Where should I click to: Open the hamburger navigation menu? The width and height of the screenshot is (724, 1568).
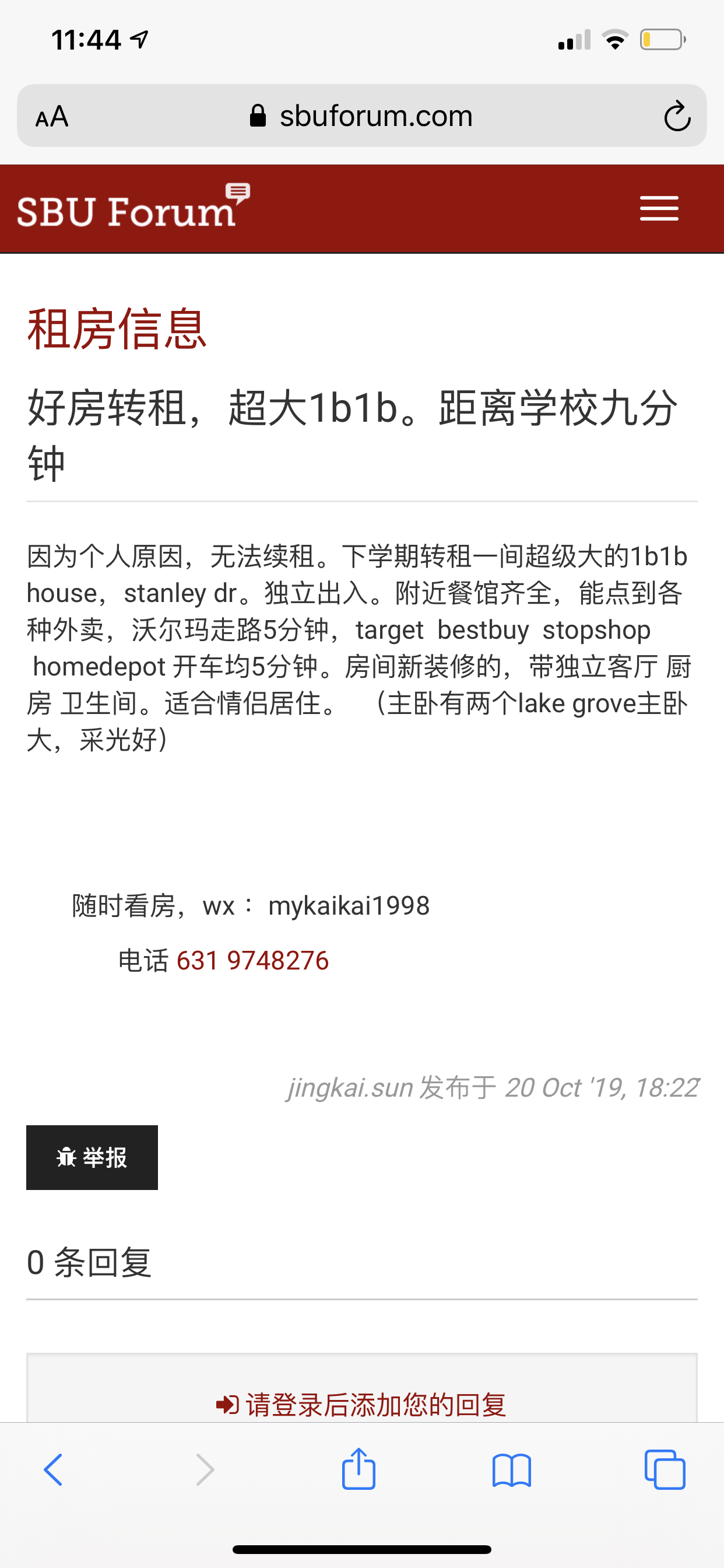coord(659,209)
